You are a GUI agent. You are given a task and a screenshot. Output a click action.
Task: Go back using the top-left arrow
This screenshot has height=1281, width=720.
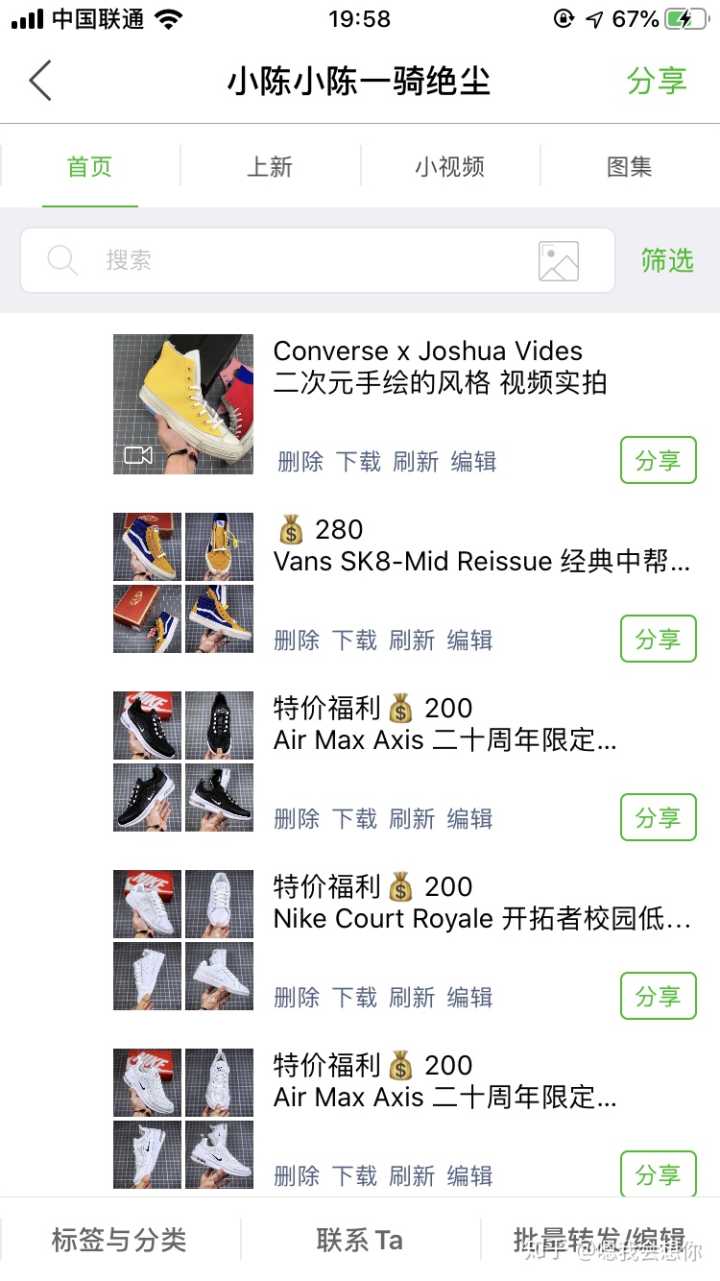(x=40, y=81)
